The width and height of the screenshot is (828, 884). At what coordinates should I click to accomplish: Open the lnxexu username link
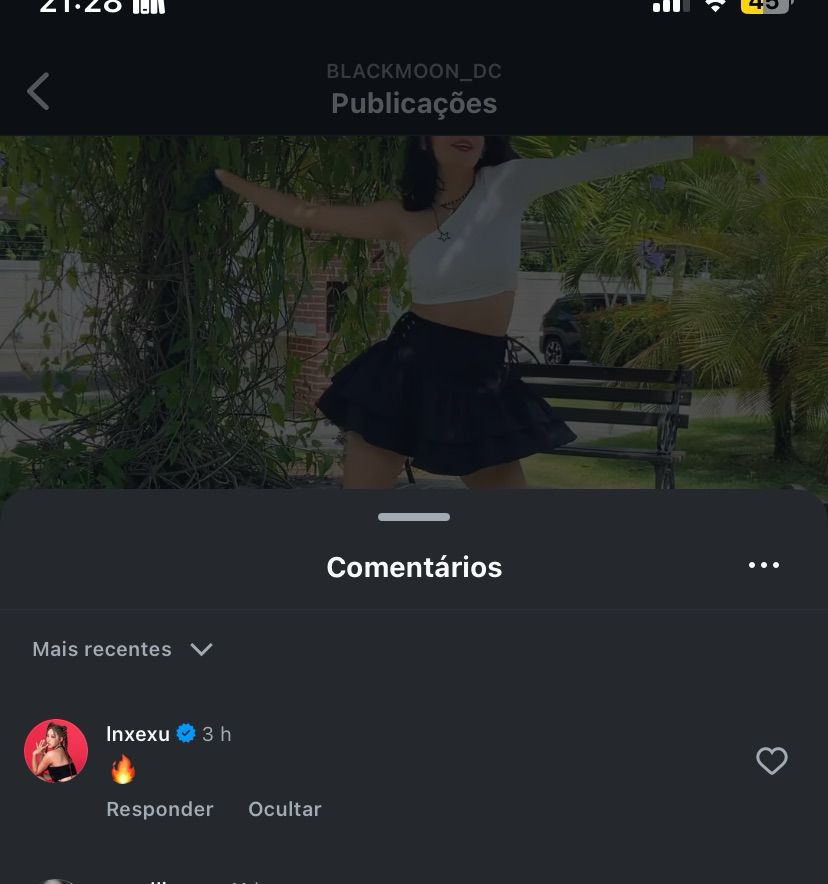click(x=138, y=734)
